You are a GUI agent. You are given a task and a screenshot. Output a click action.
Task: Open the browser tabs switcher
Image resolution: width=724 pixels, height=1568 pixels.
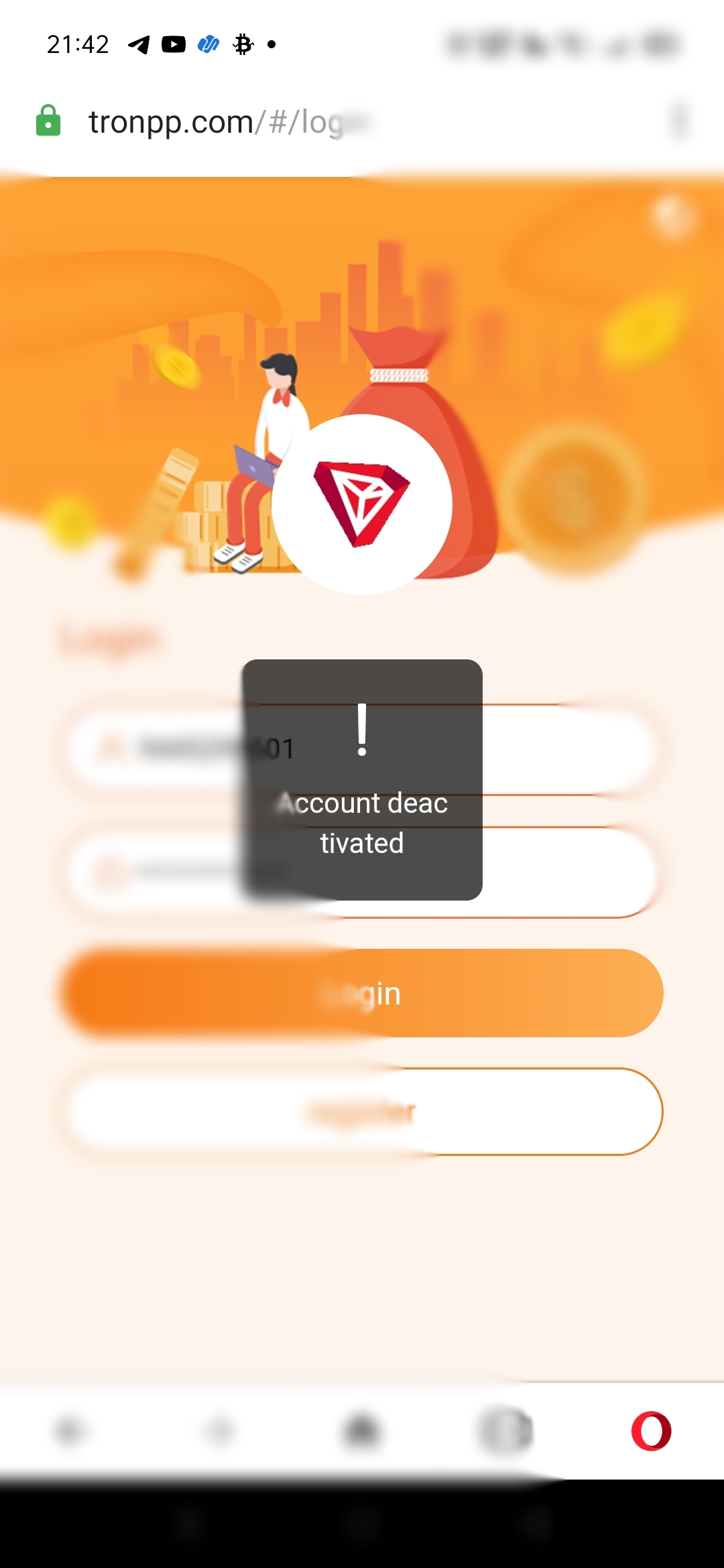(x=506, y=1431)
